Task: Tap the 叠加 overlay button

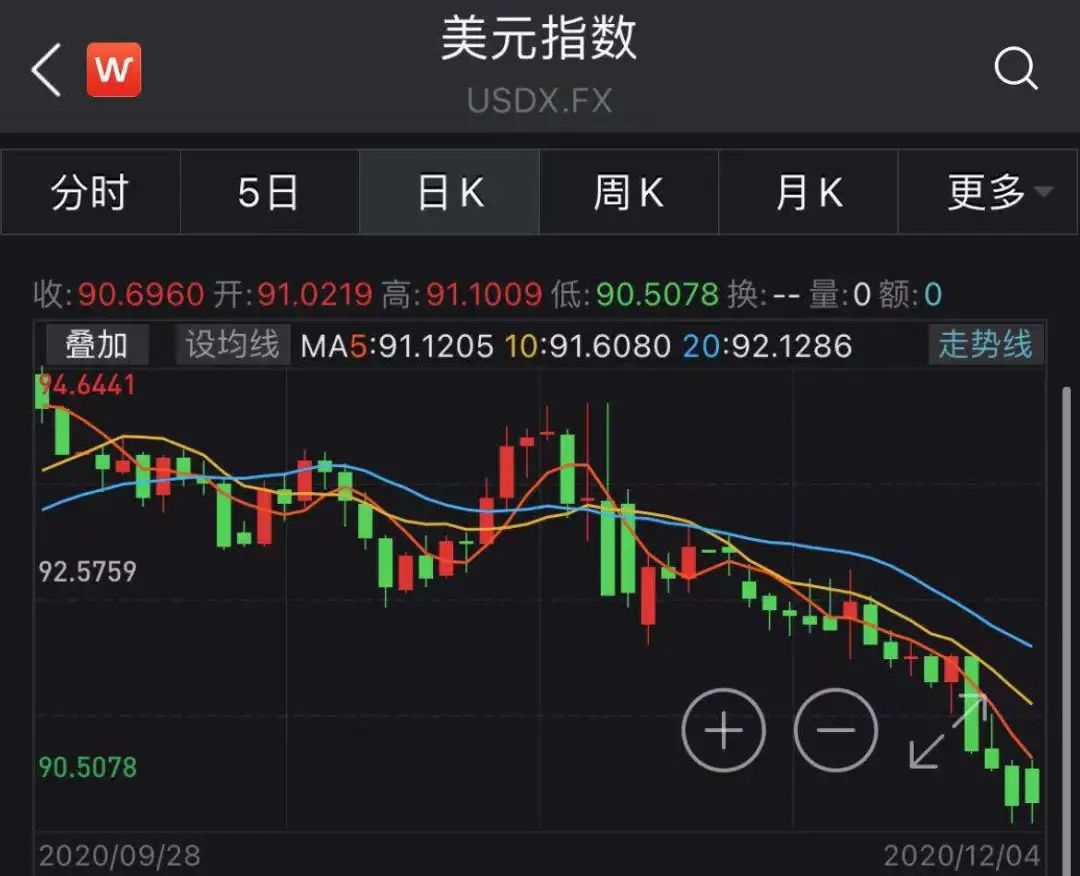Action: coord(97,346)
